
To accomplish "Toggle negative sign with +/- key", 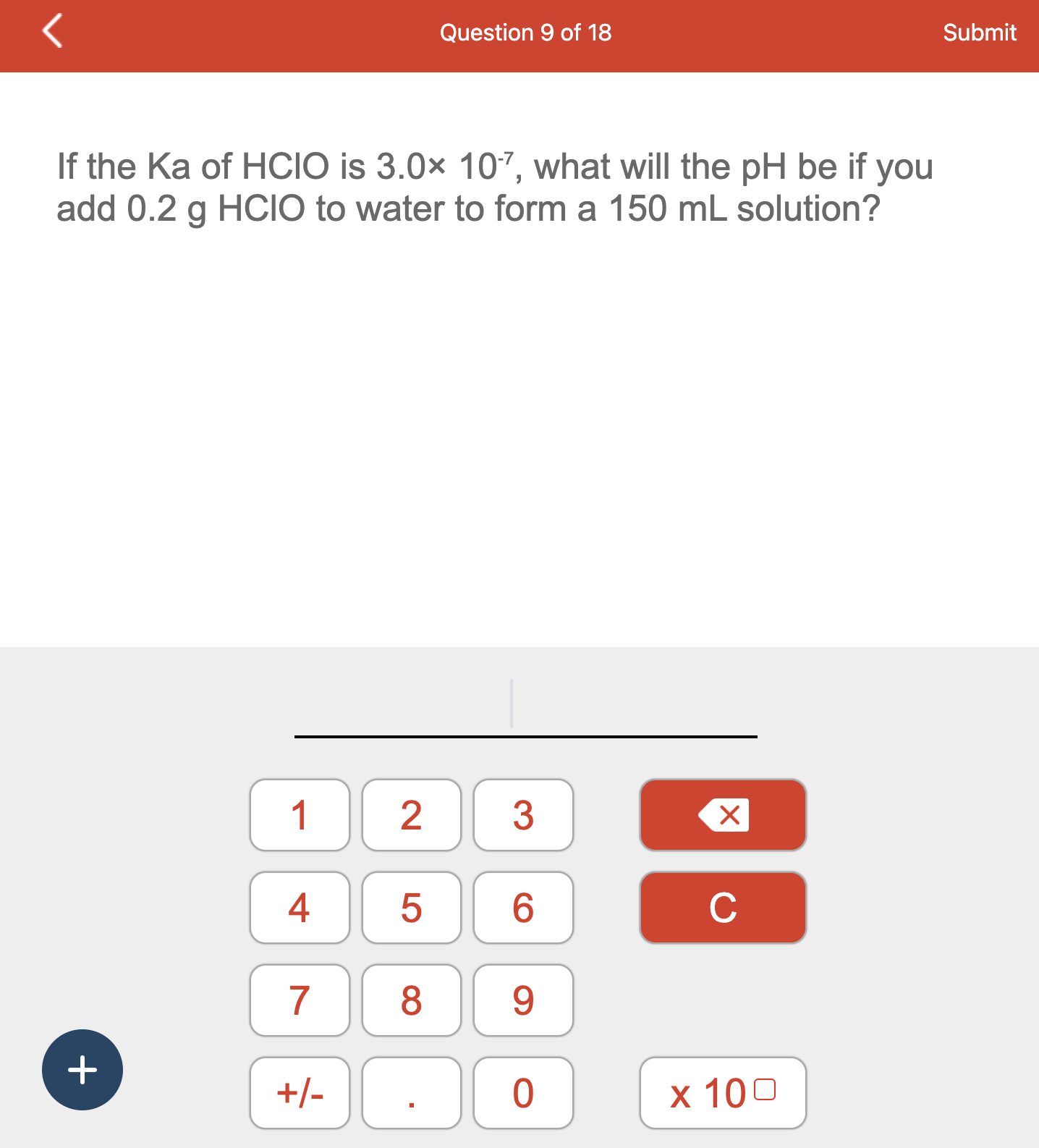I will [x=299, y=1093].
